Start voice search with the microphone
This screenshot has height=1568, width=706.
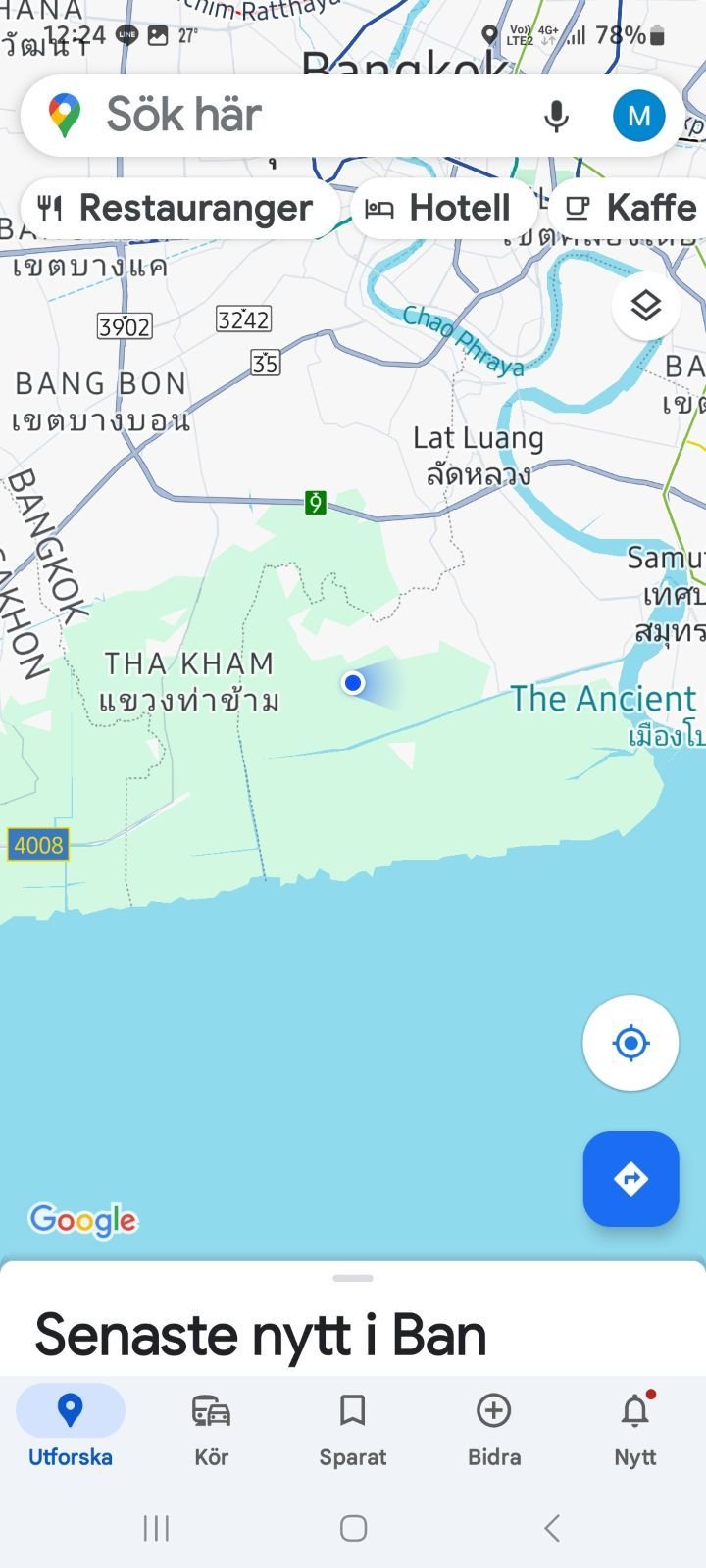556,116
